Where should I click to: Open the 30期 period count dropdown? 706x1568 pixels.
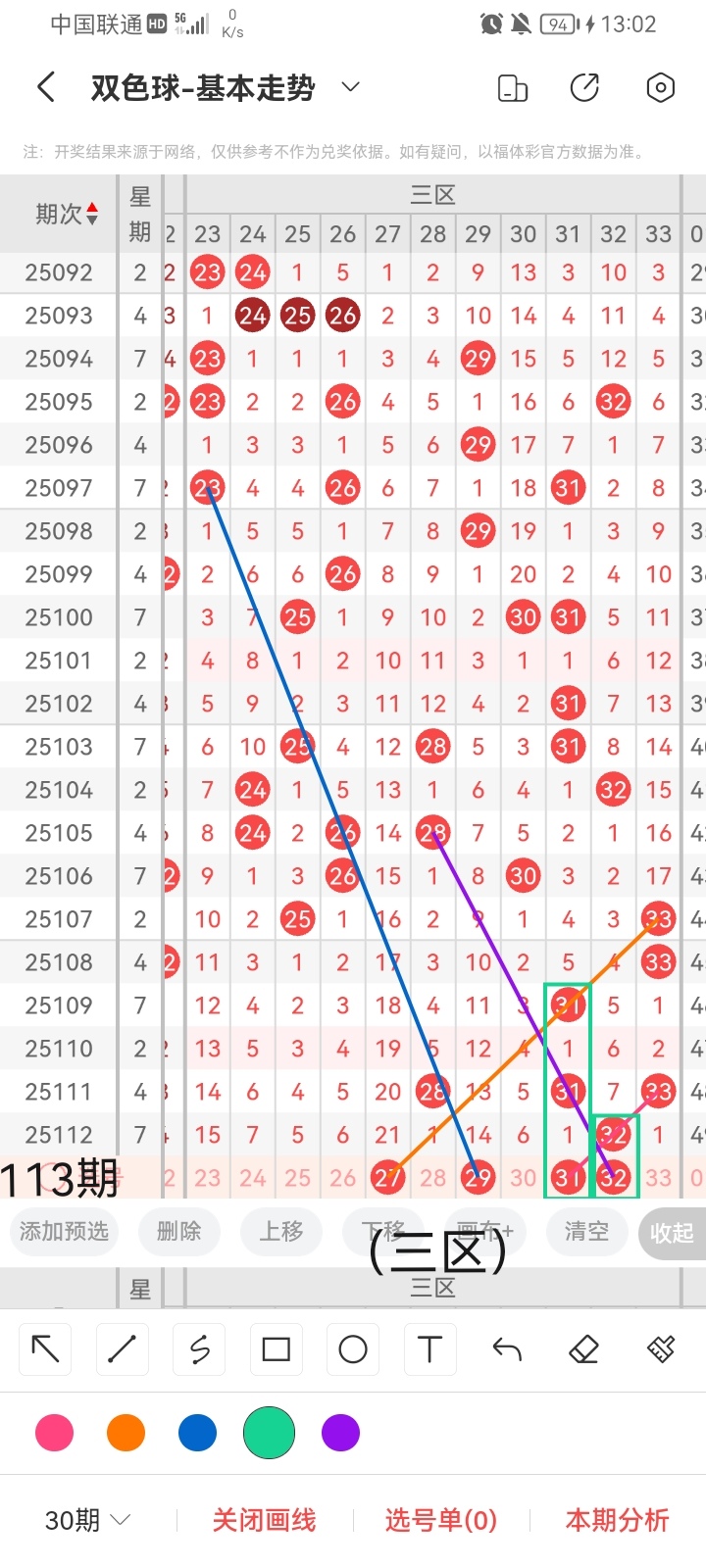(x=87, y=1520)
